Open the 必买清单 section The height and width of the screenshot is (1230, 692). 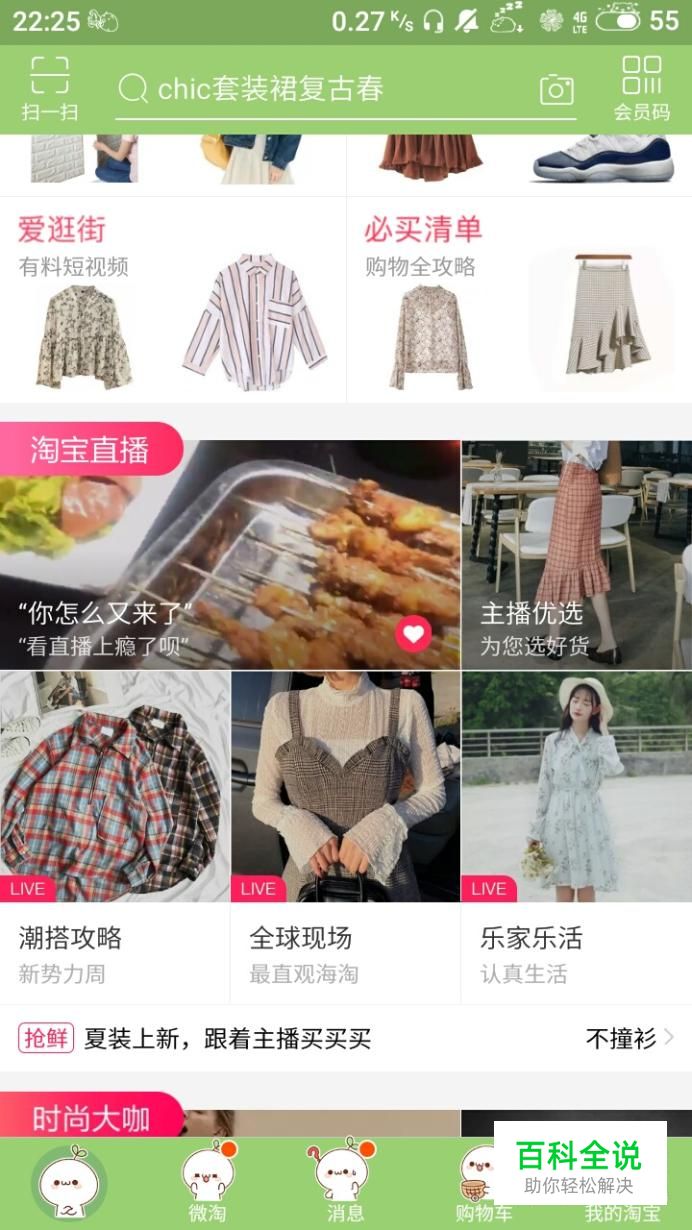pyautogui.click(x=518, y=300)
